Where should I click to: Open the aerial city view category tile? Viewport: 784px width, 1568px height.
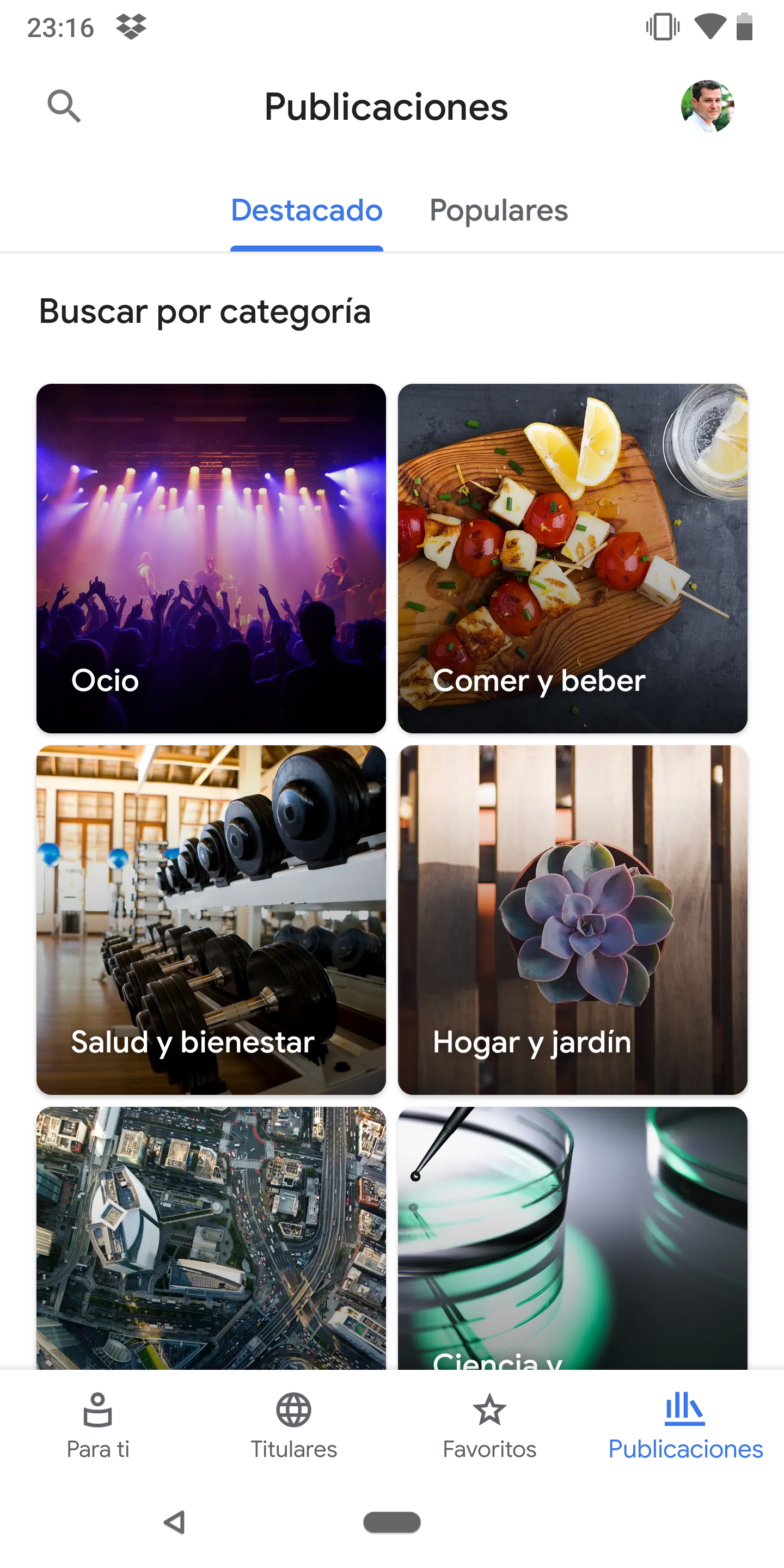pyautogui.click(x=211, y=1238)
